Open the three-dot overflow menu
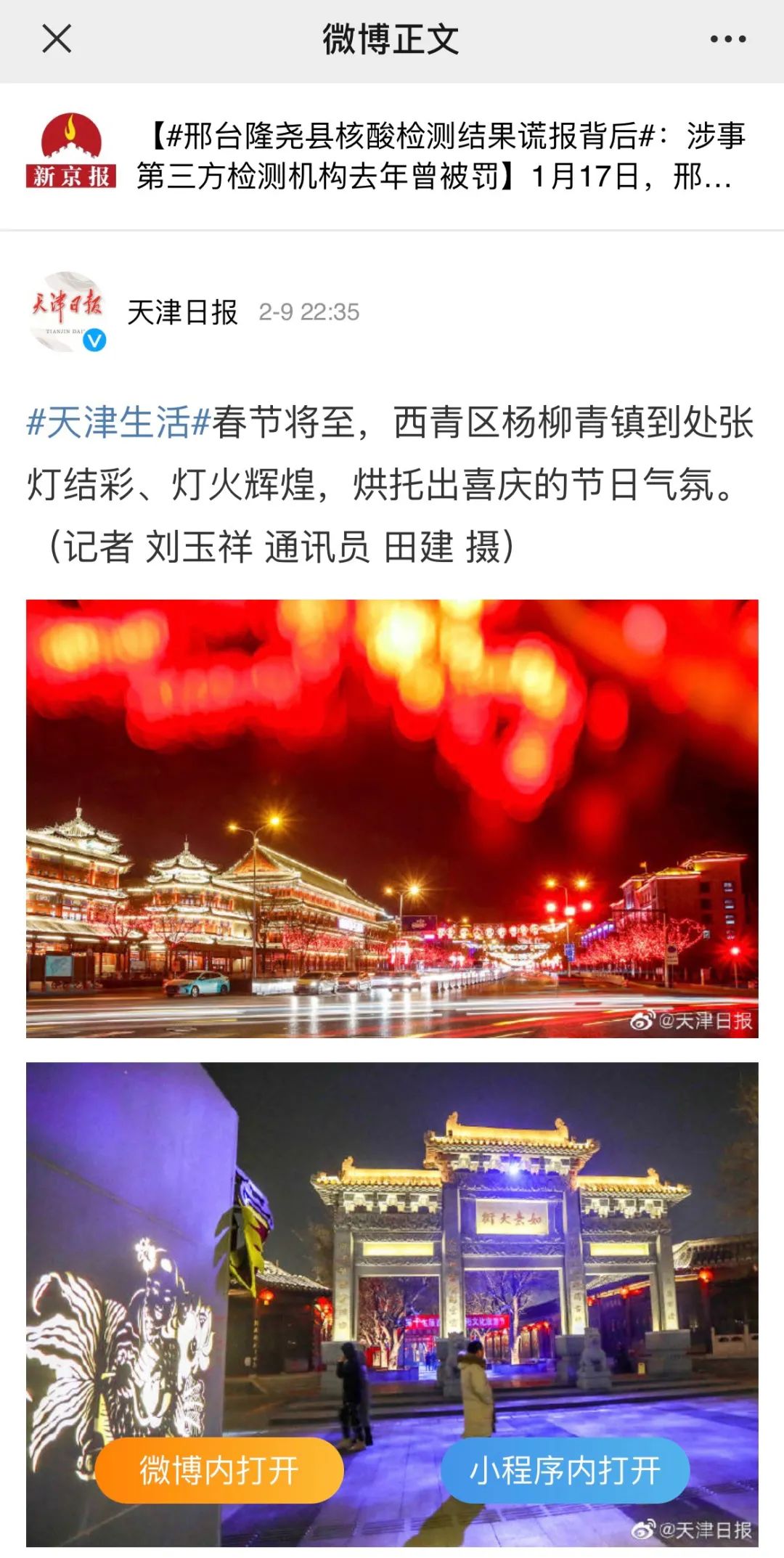Image resolution: width=784 pixels, height=1558 pixels. 728,39
